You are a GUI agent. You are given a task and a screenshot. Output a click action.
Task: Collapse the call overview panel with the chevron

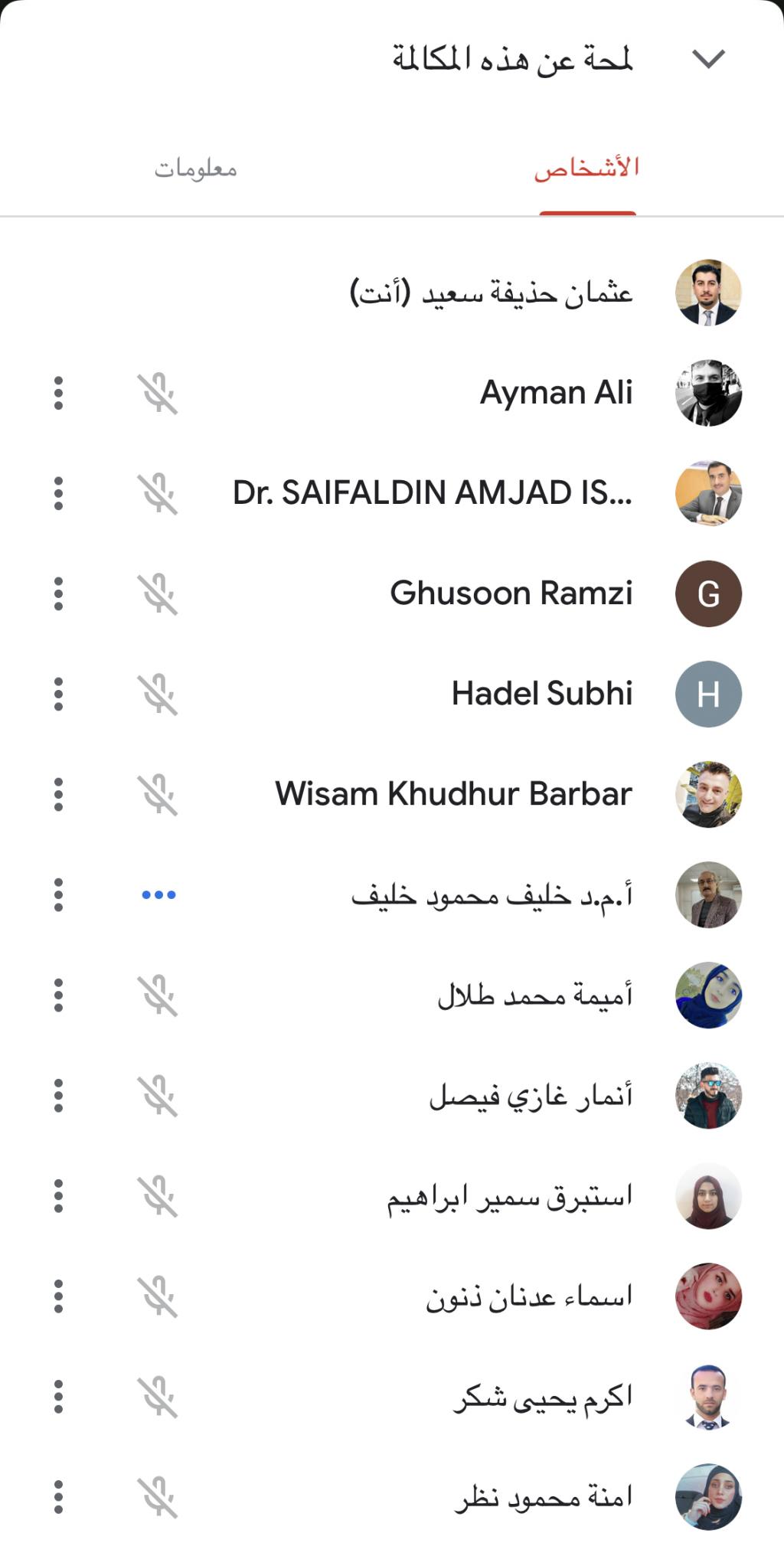point(708,59)
